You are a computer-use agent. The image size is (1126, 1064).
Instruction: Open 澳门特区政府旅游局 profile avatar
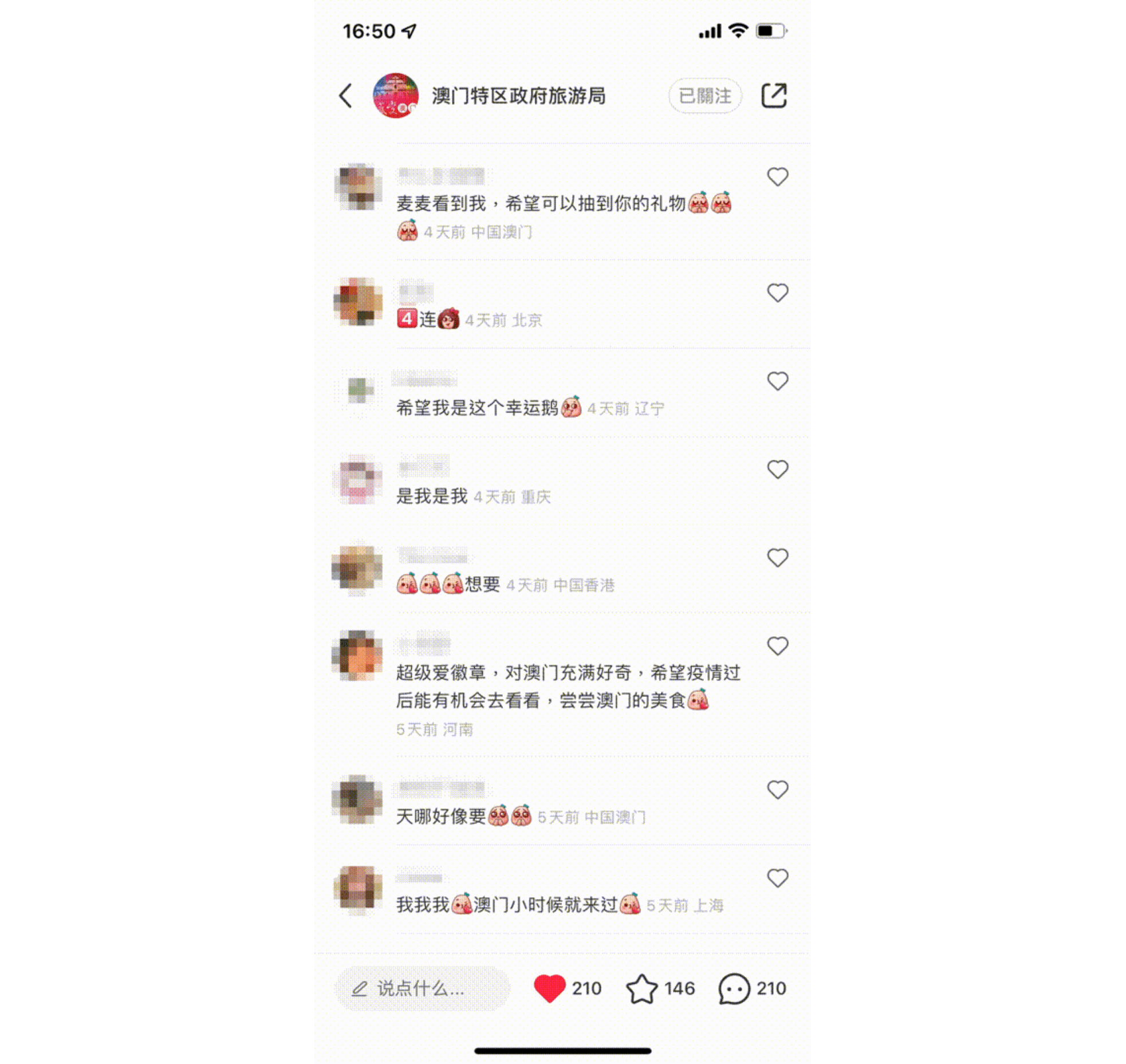(395, 96)
